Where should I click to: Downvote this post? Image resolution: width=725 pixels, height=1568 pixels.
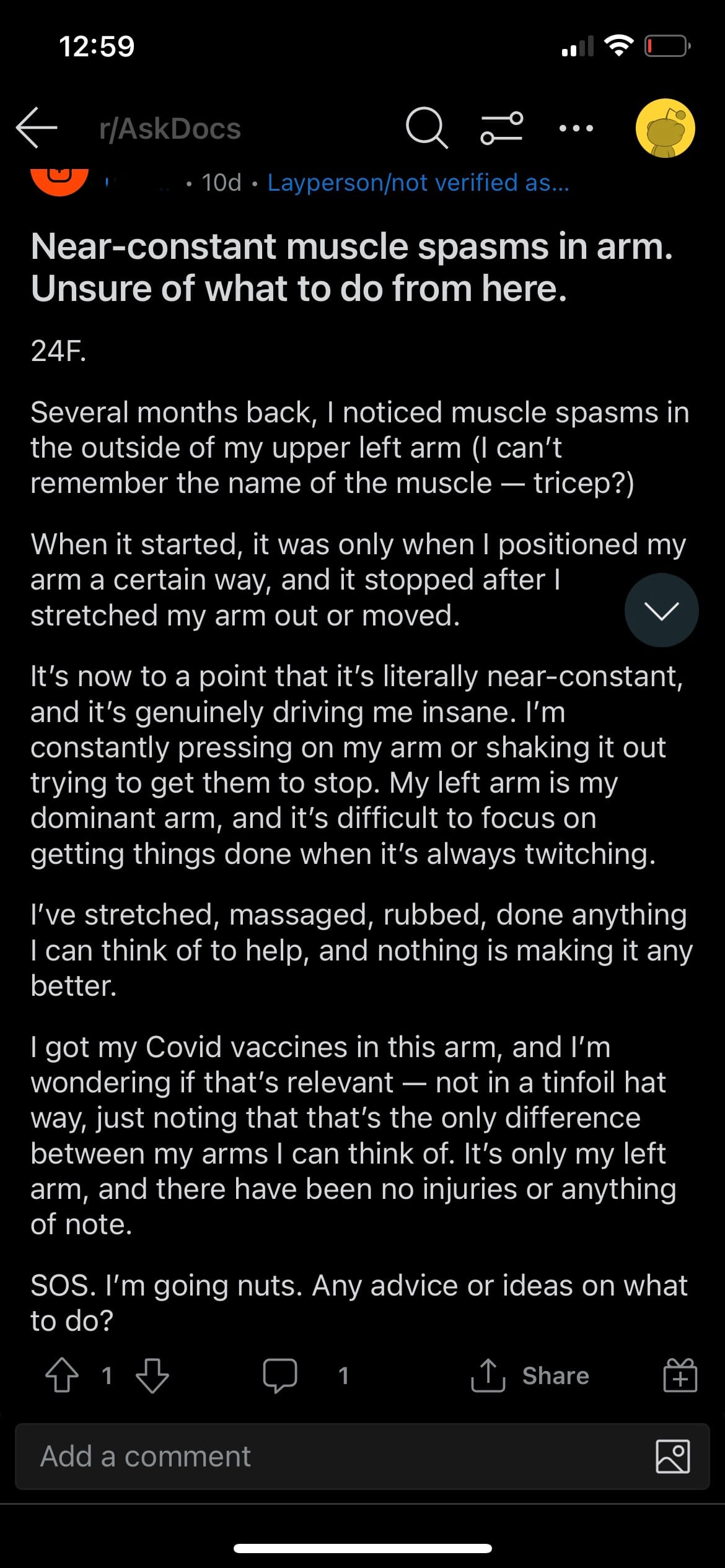152,1375
